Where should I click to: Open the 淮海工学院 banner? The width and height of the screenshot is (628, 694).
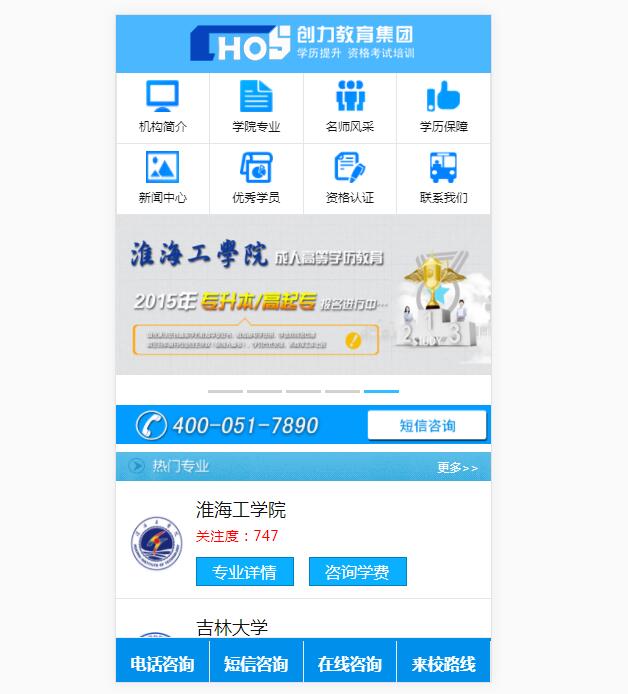303,295
